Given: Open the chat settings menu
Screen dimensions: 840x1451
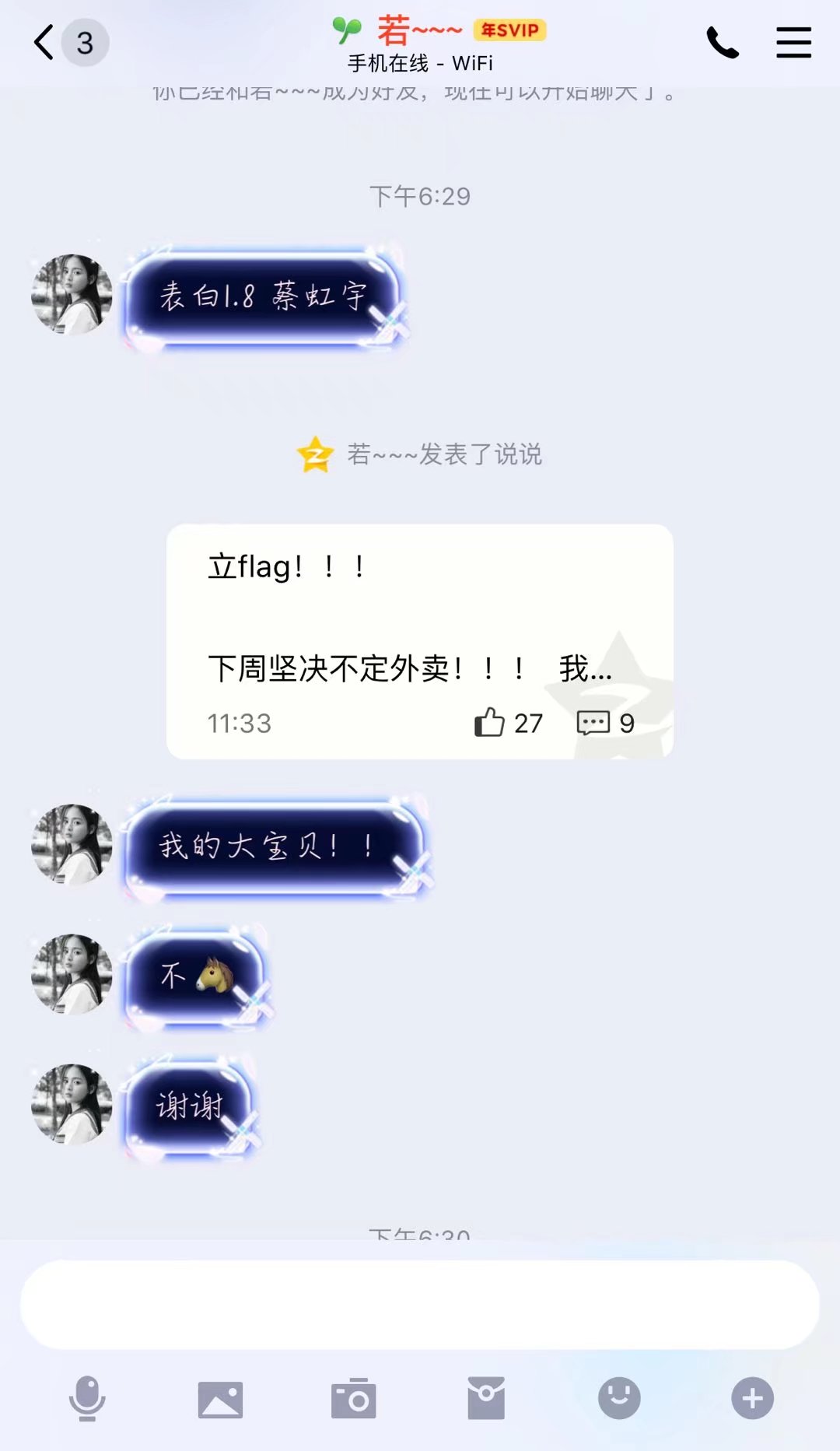Looking at the screenshot, I should (x=793, y=42).
